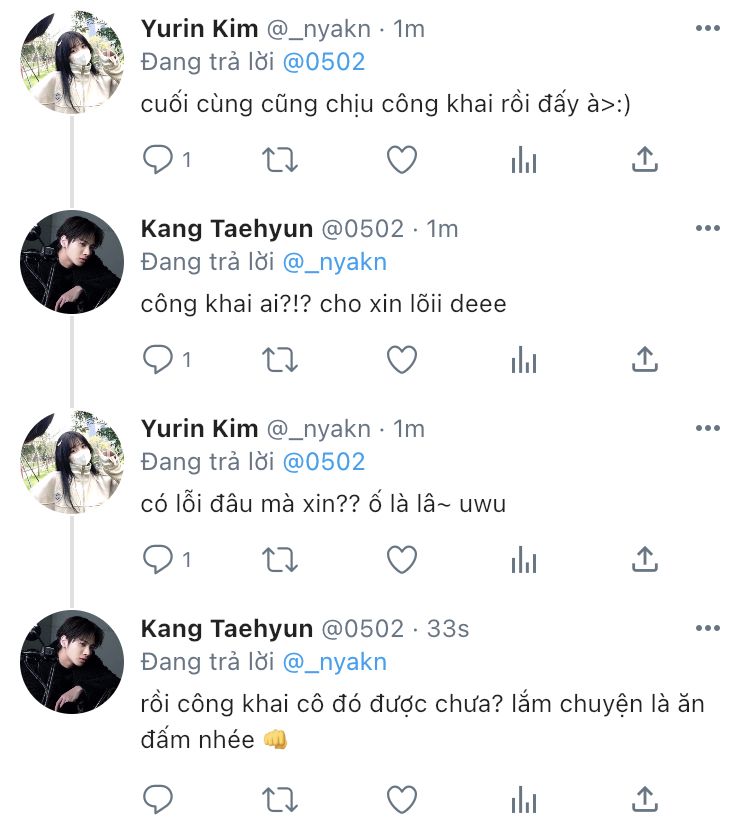The image size is (750, 826).
Task: Open Yurin Kim's avatar on "có lỗi đâu" tweet
Action: 71,462
